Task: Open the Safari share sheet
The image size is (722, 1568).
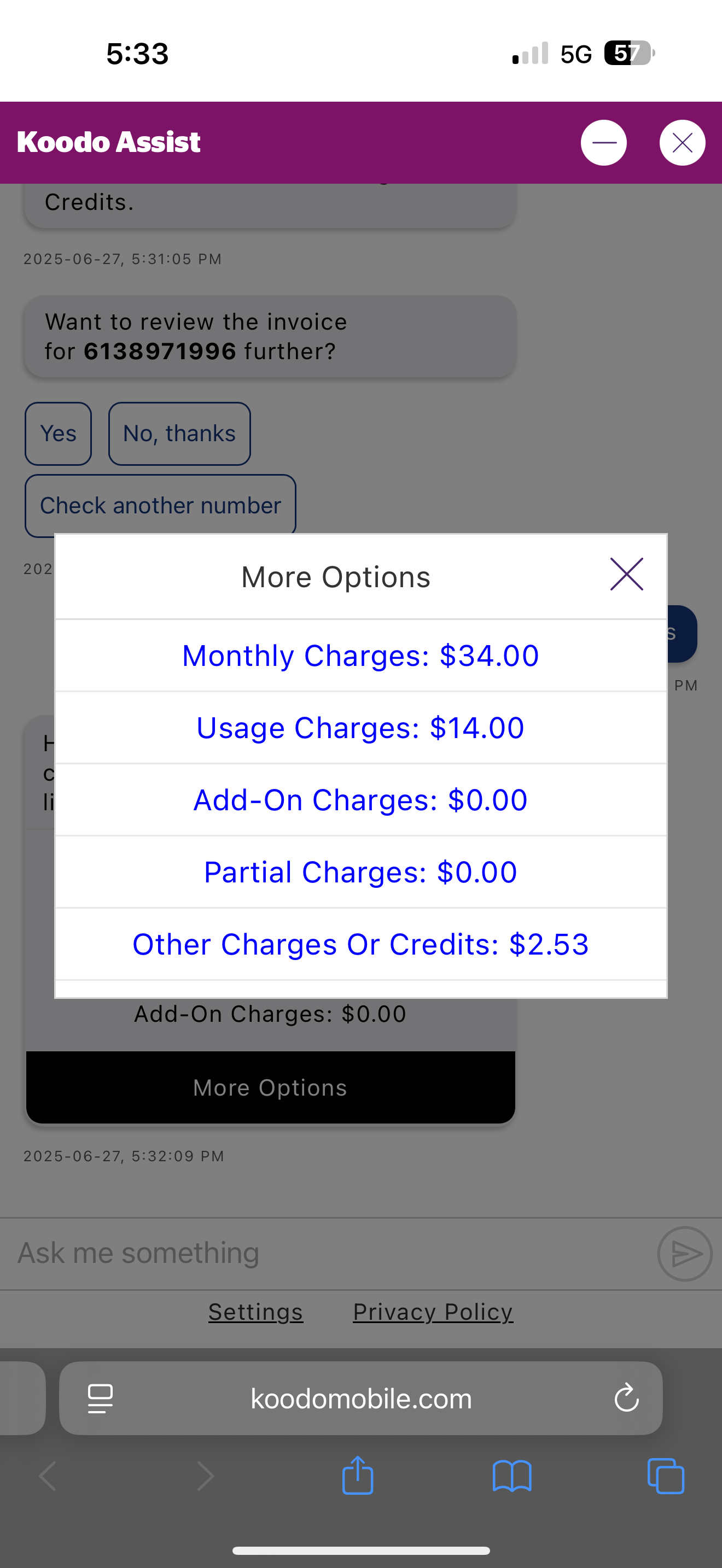Action: tap(358, 1476)
